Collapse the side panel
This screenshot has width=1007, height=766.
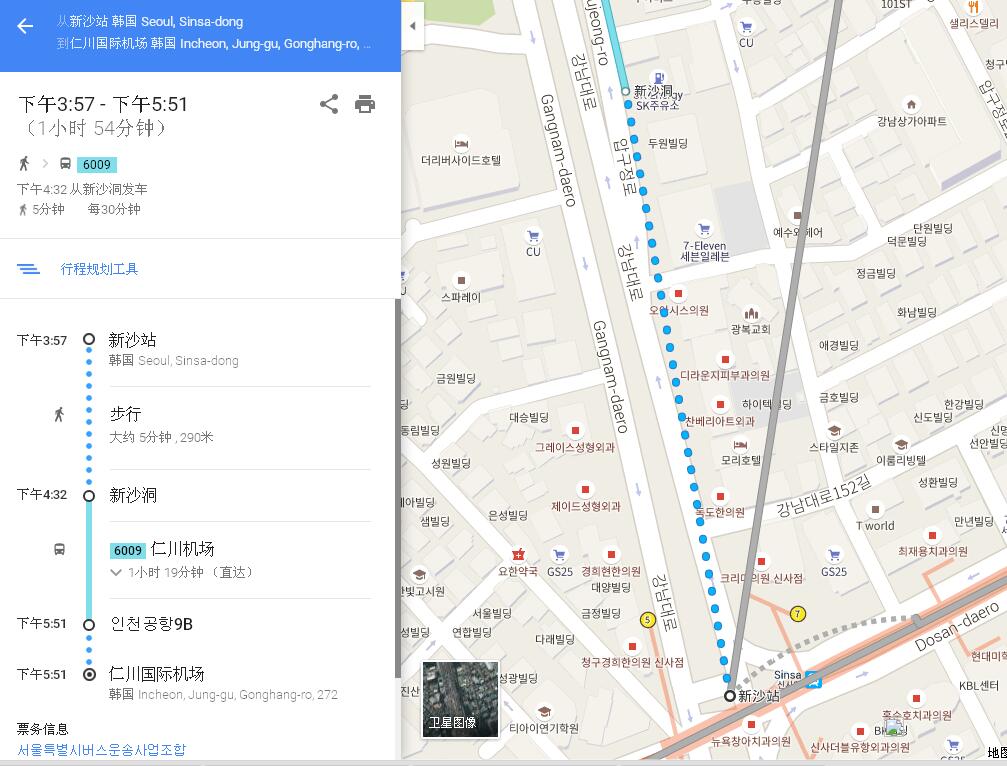[x=412, y=27]
